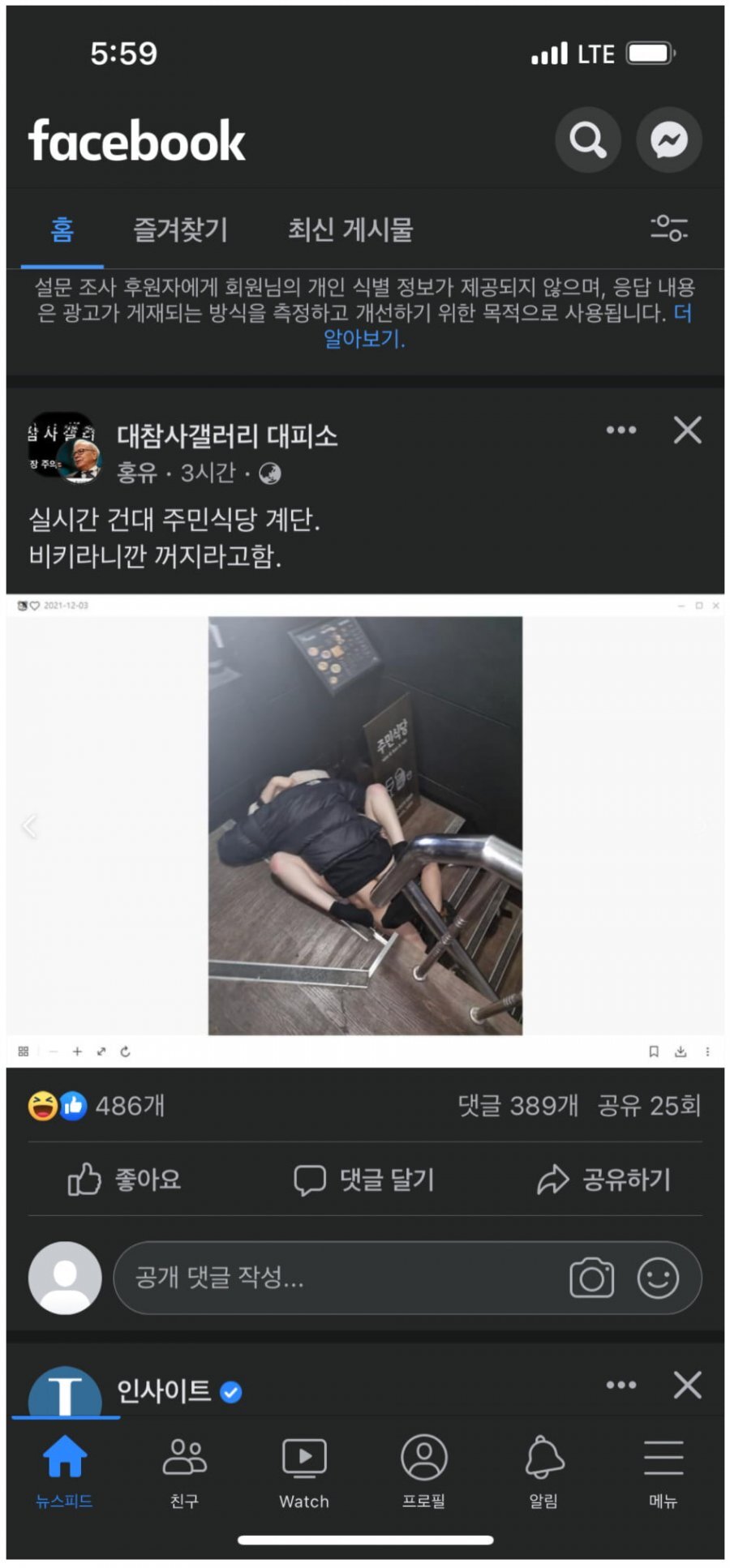Viewport: 730px width, 1568px height.
Task: Open 대참사갤러리 대피소 page
Action: (227, 436)
